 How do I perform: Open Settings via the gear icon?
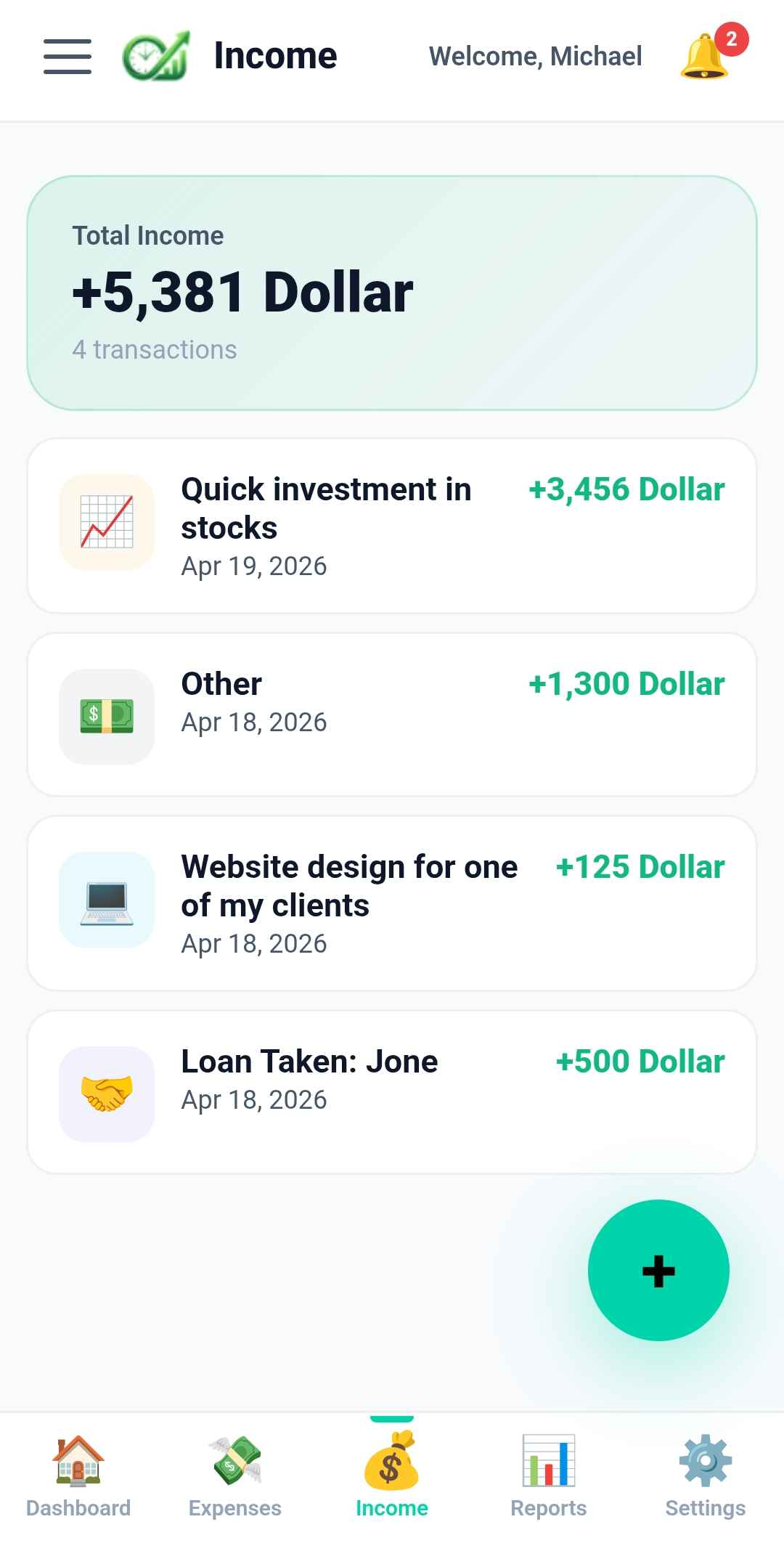(x=703, y=1462)
